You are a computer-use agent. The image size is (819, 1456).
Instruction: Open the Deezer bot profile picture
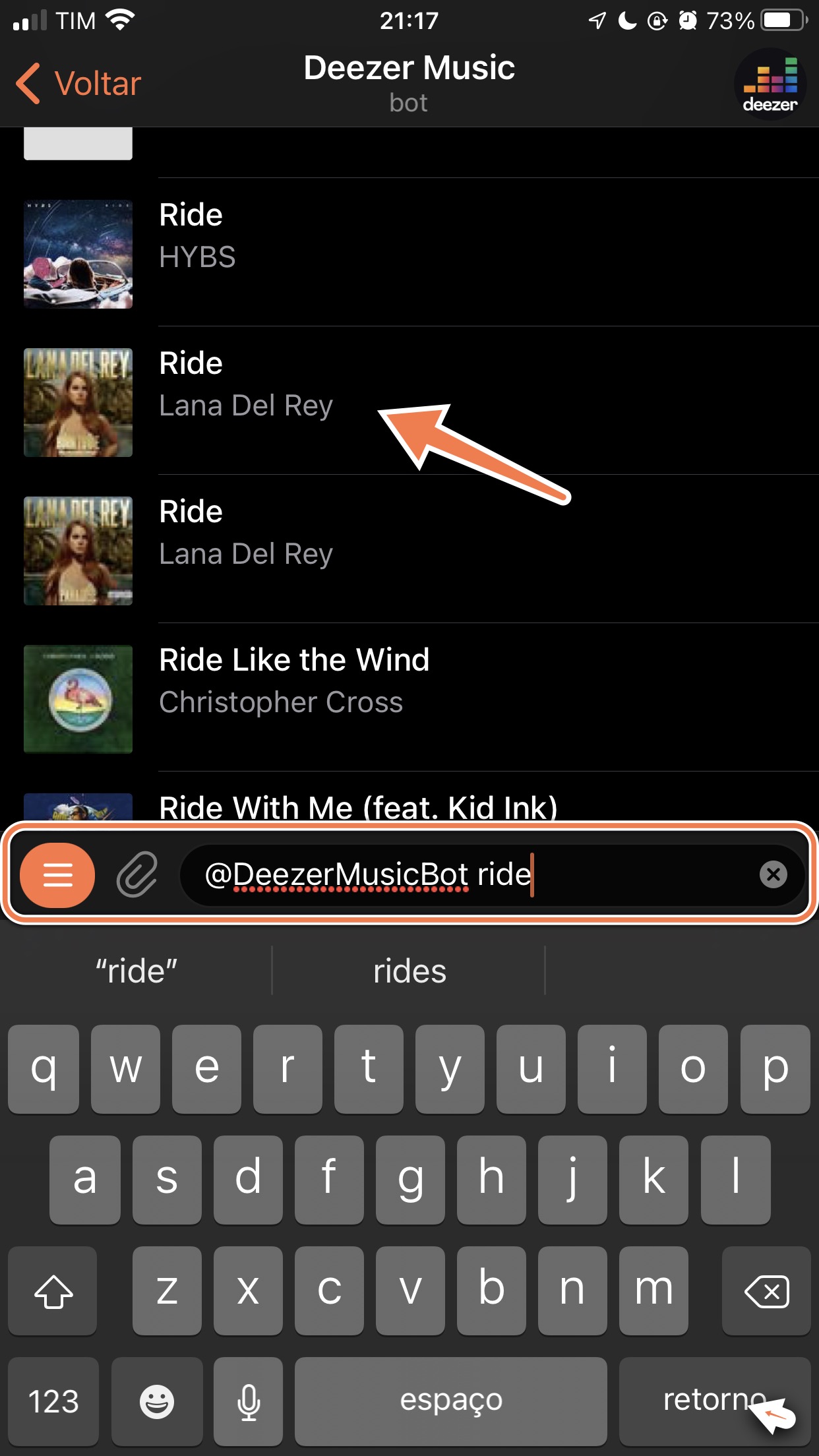click(x=770, y=84)
